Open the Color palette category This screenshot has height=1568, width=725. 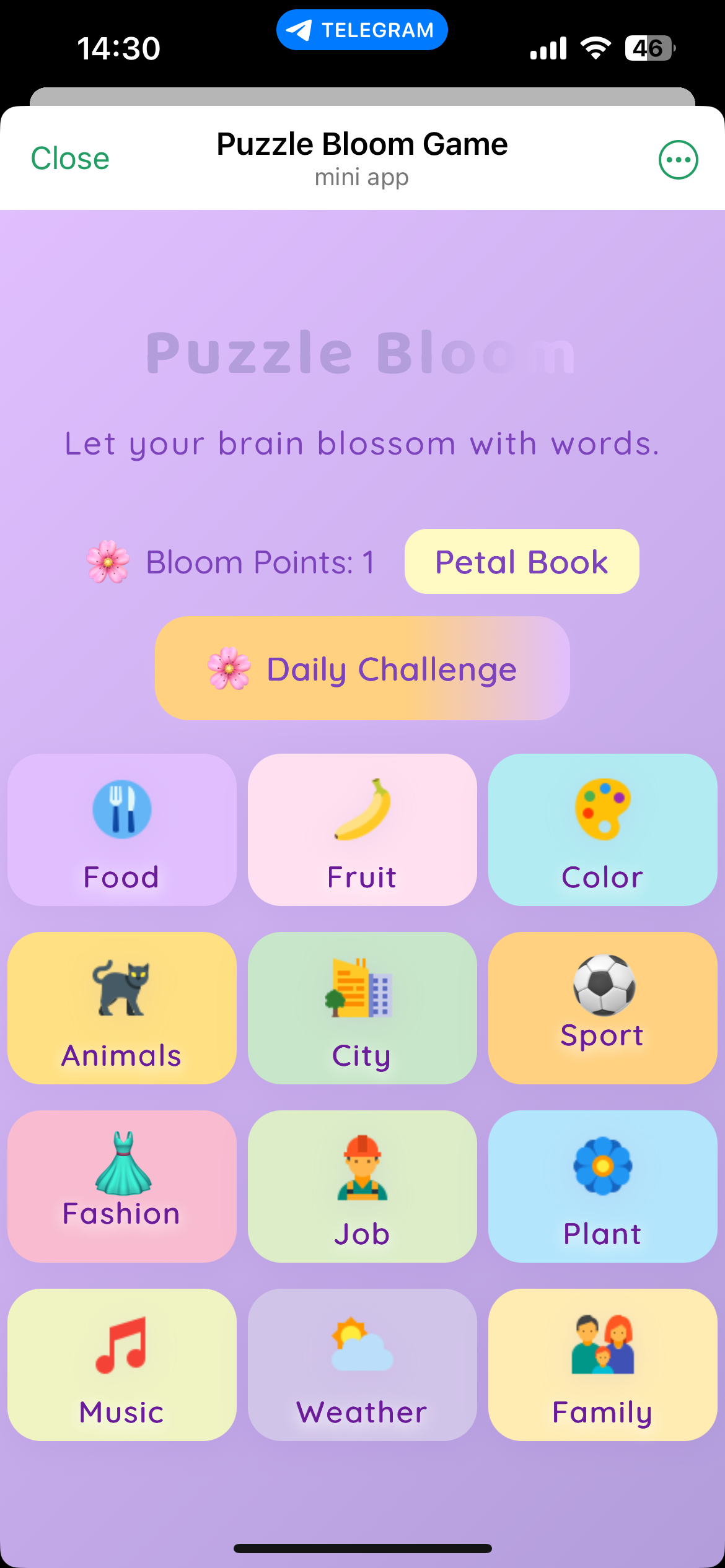click(602, 830)
